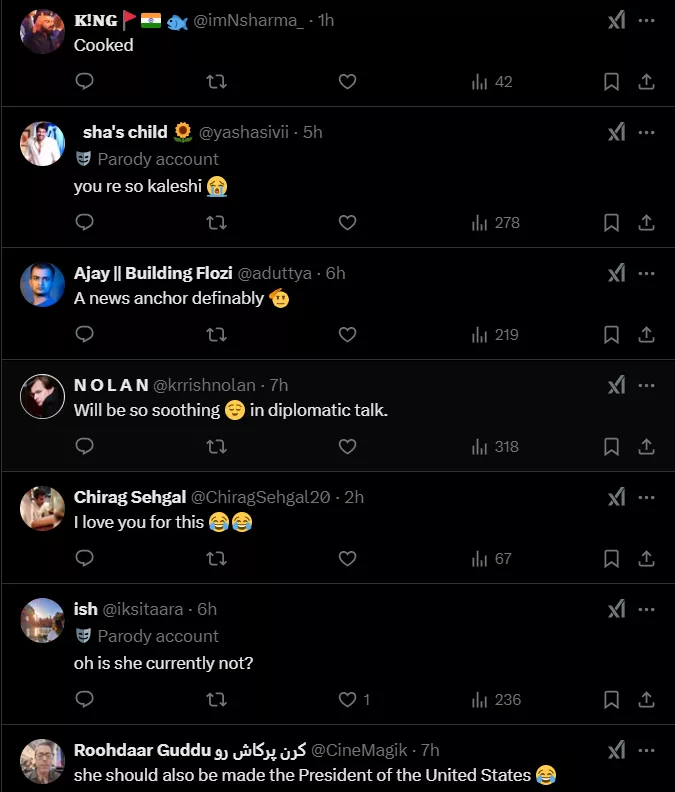Viewport: 675px width, 792px height.
Task: Open the @ChiragSehgal20 profile handle
Action: [x=262, y=497]
